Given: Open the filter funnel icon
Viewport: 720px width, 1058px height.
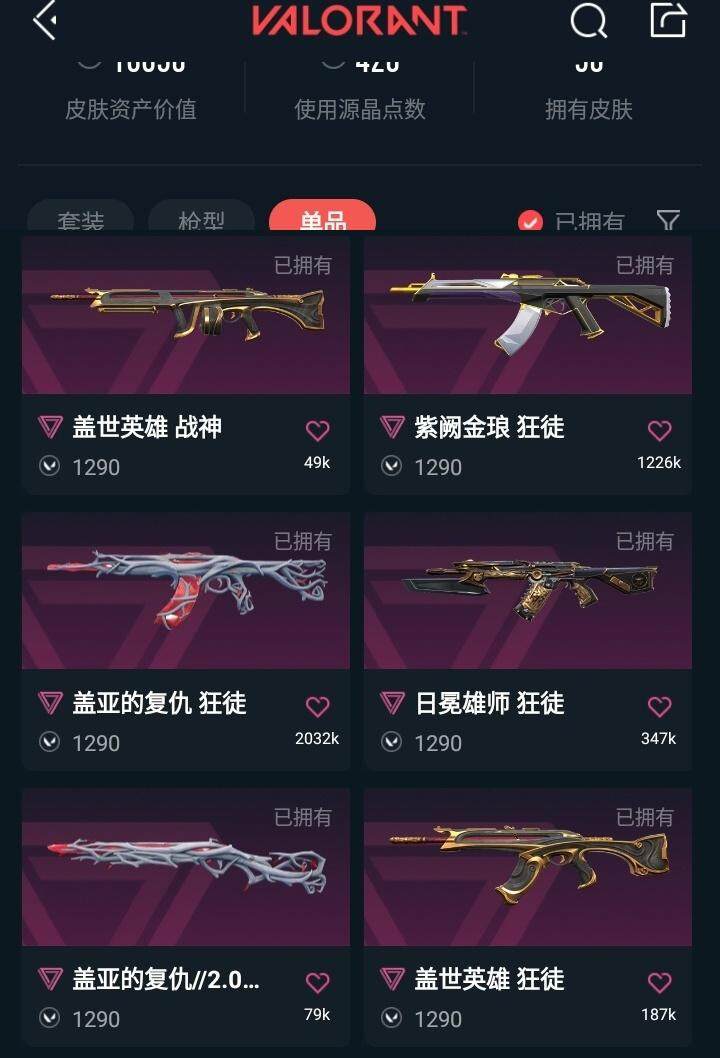Looking at the screenshot, I should click(x=668, y=220).
